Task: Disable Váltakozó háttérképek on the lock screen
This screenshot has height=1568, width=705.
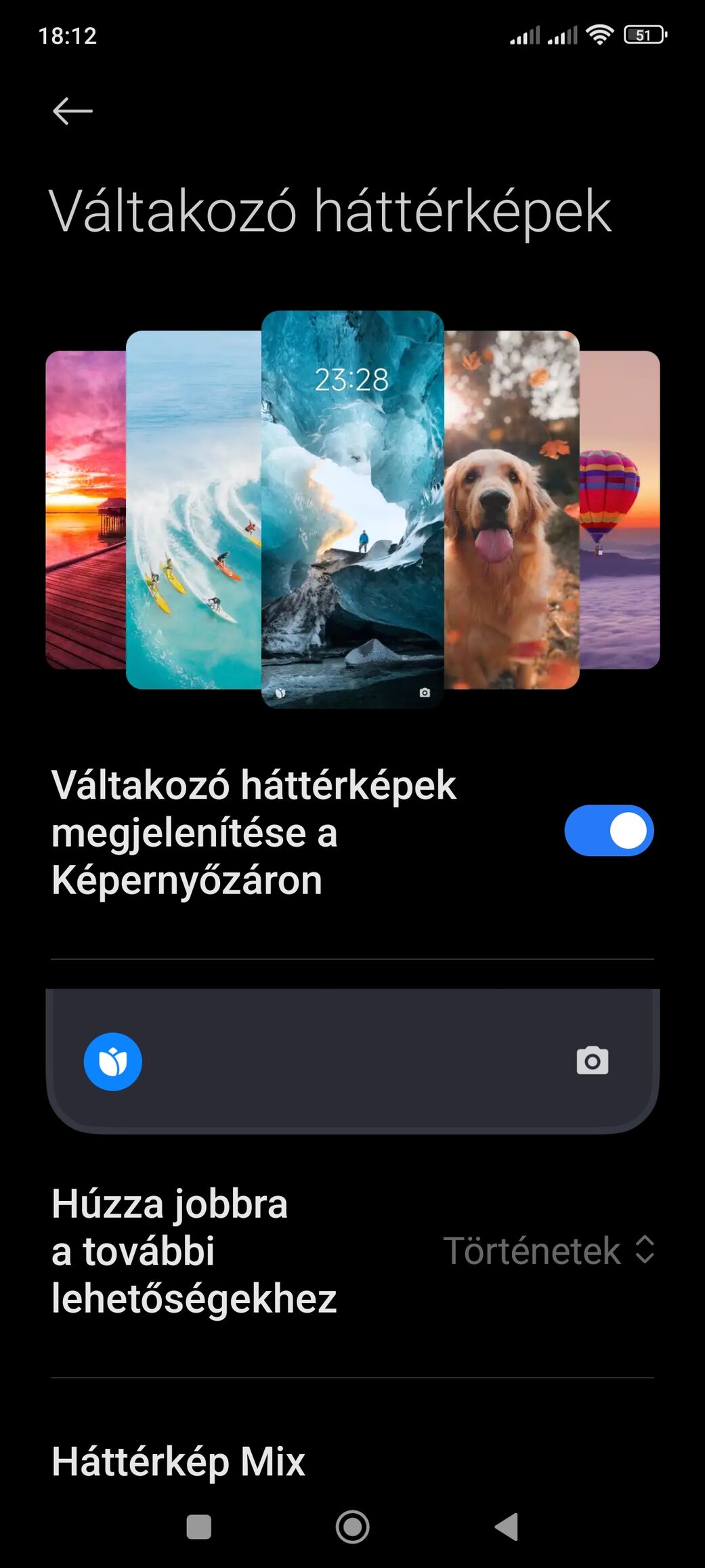Action: click(x=608, y=830)
